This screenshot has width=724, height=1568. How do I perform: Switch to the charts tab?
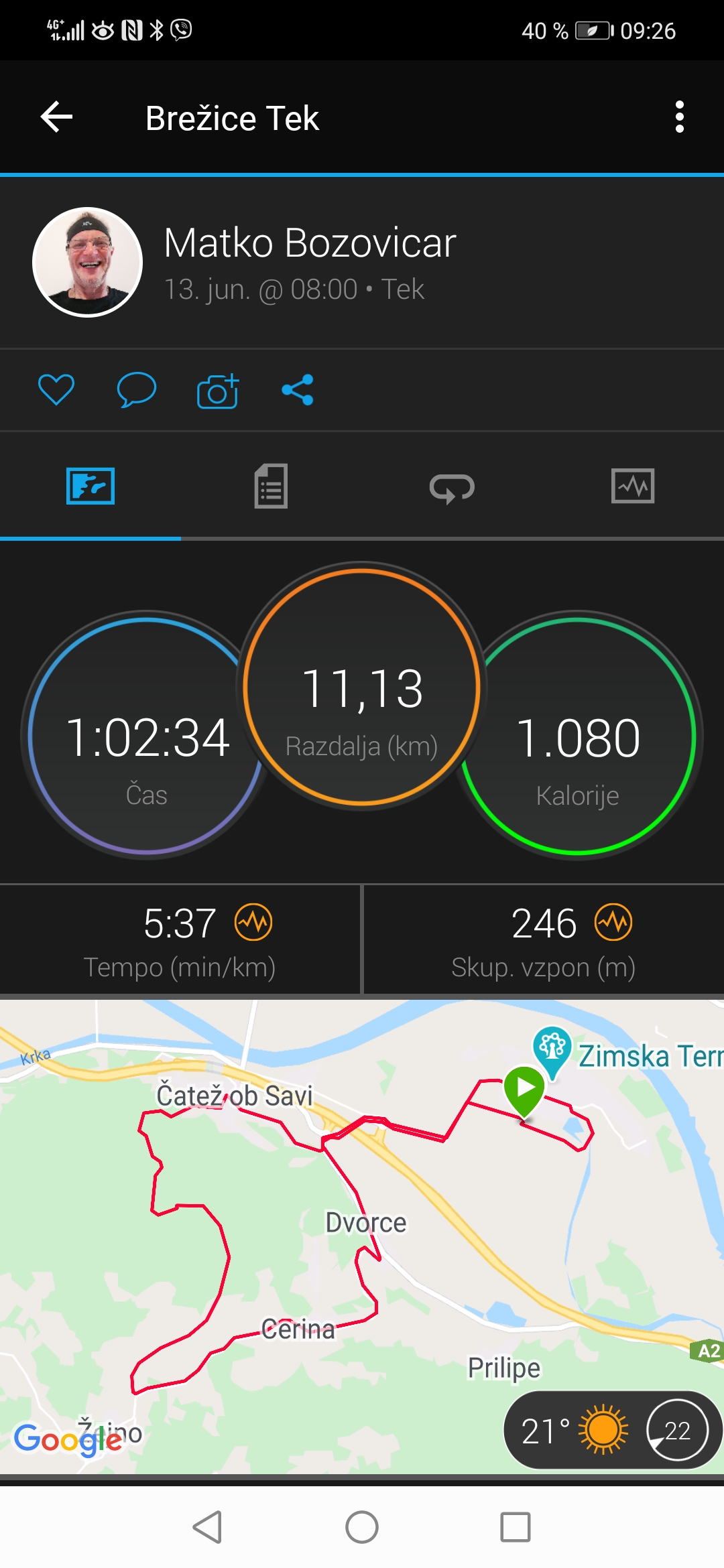pos(633,486)
